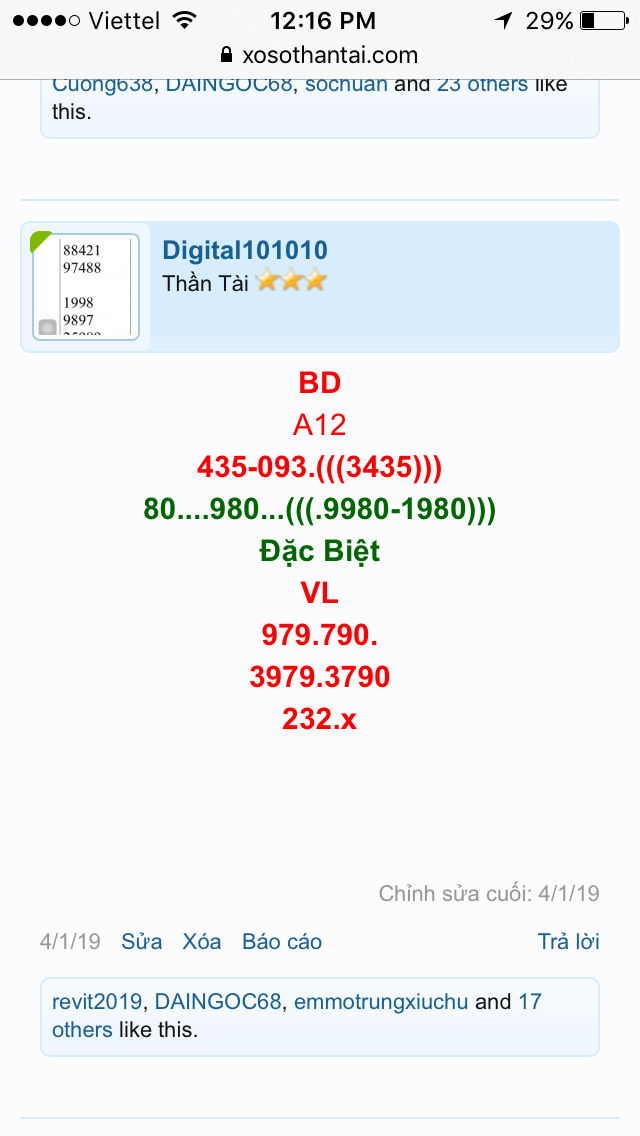
Task: Delete the post with Xóa
Action: (x=202, y=942)
